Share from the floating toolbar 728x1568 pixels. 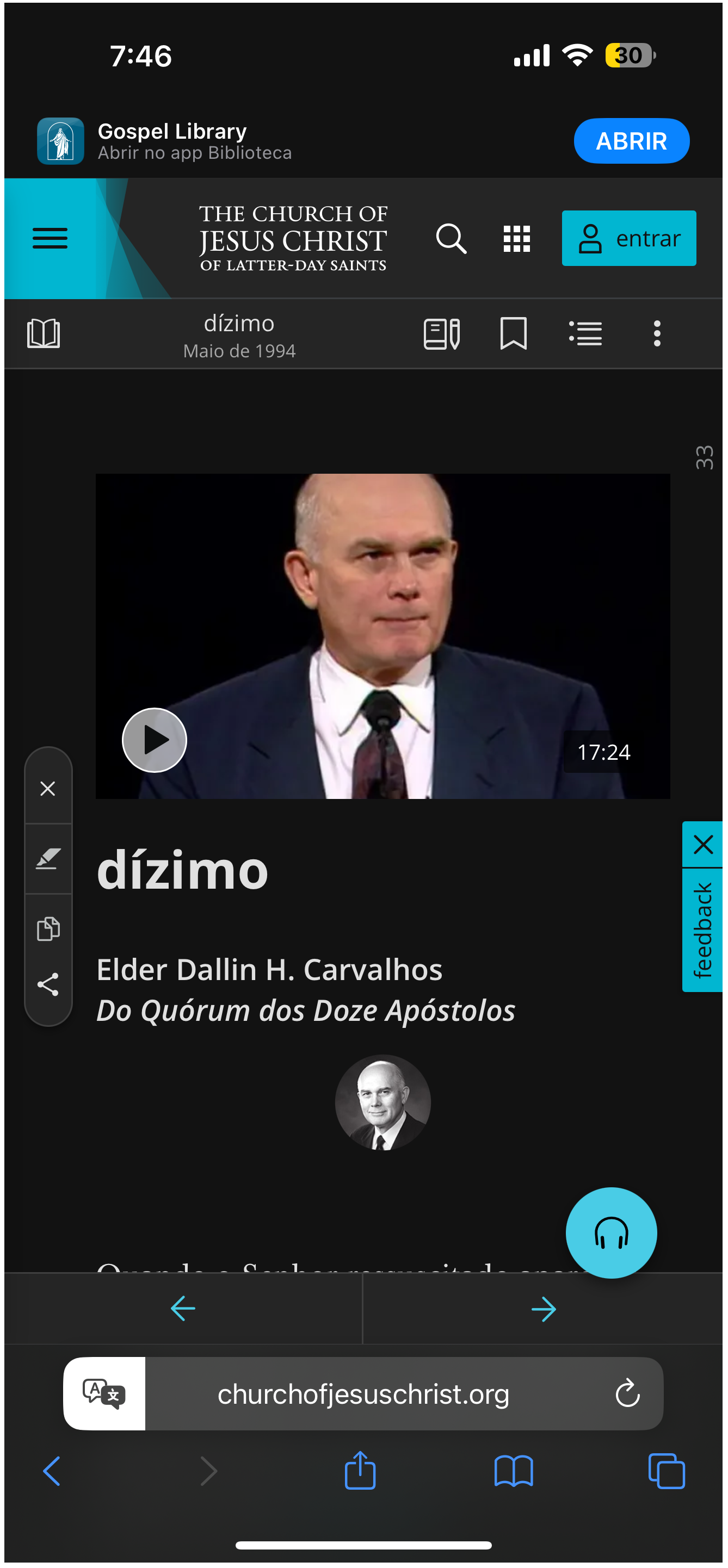[48, 984]
